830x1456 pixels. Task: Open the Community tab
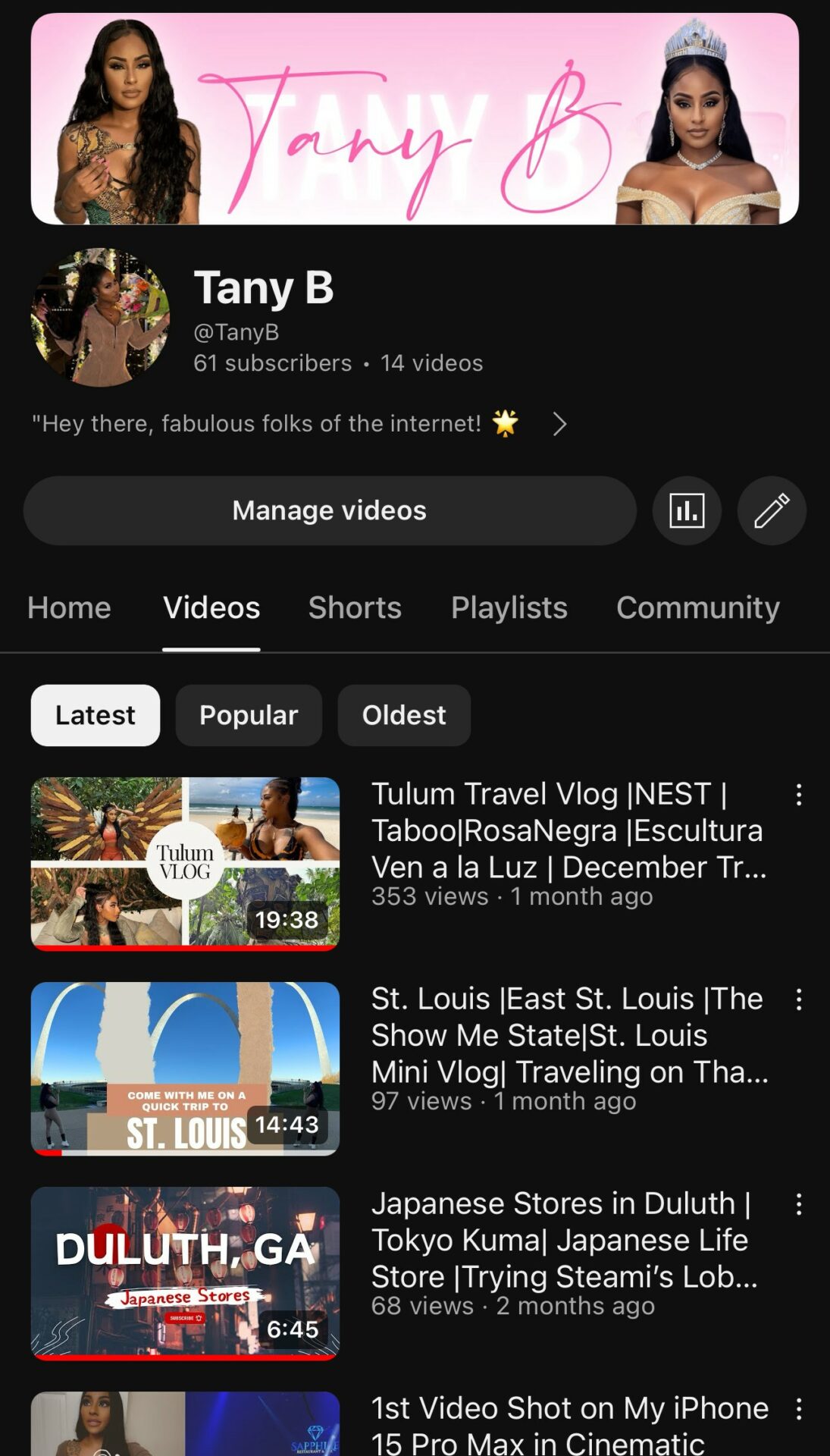(x=697, y=607)
